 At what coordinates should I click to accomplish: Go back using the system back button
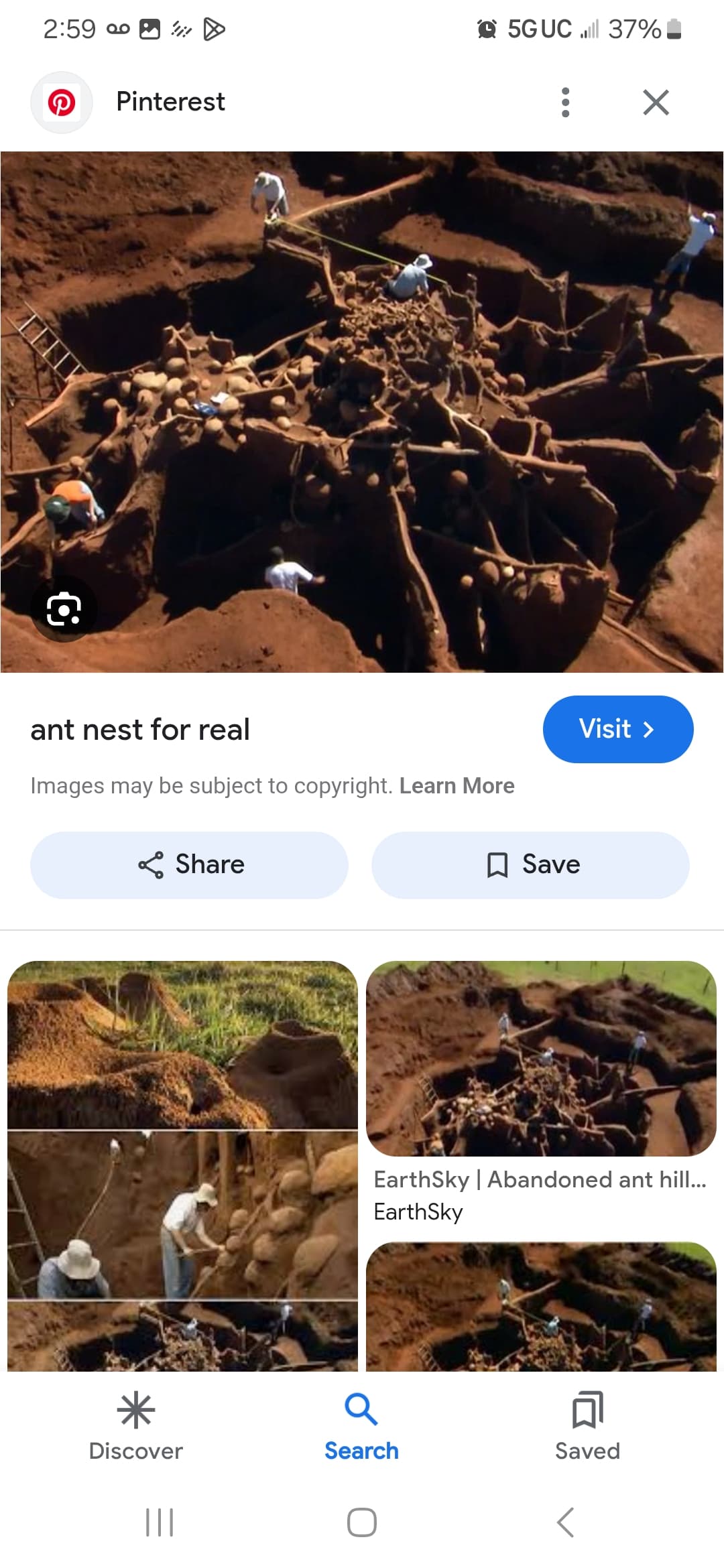pos(565,1522)
